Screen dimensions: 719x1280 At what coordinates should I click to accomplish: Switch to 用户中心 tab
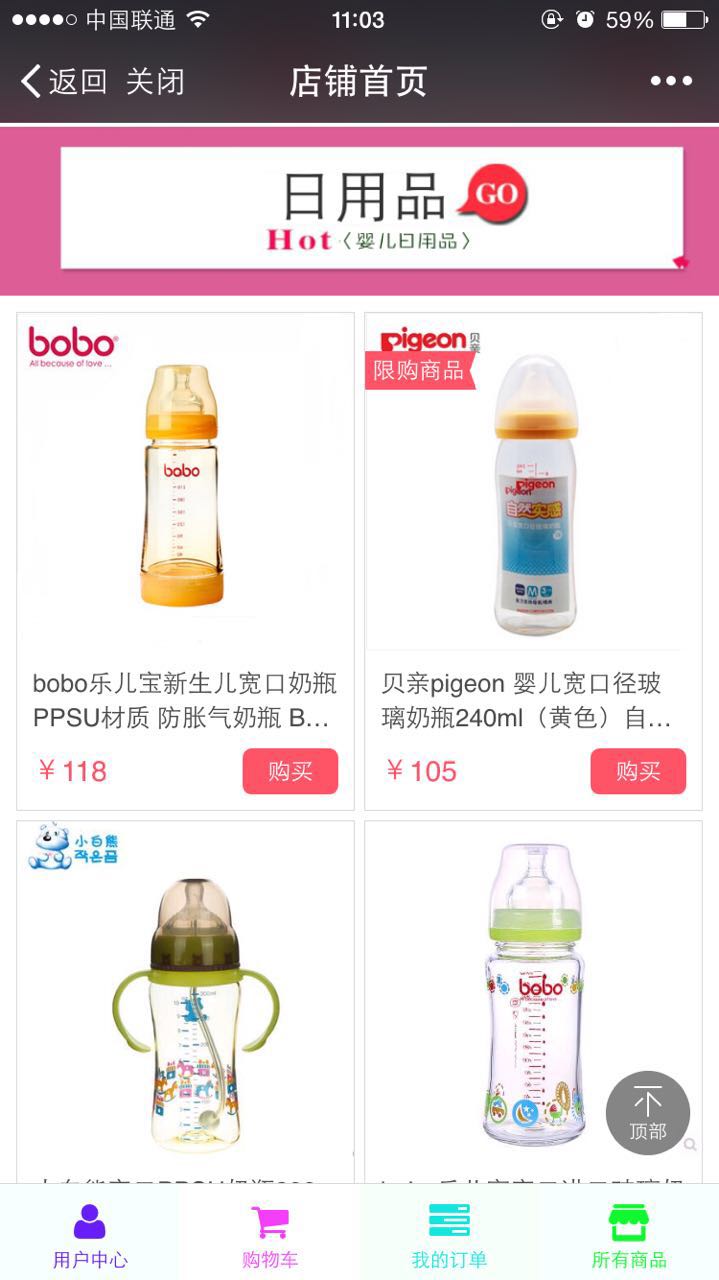tap(90, 1235)
